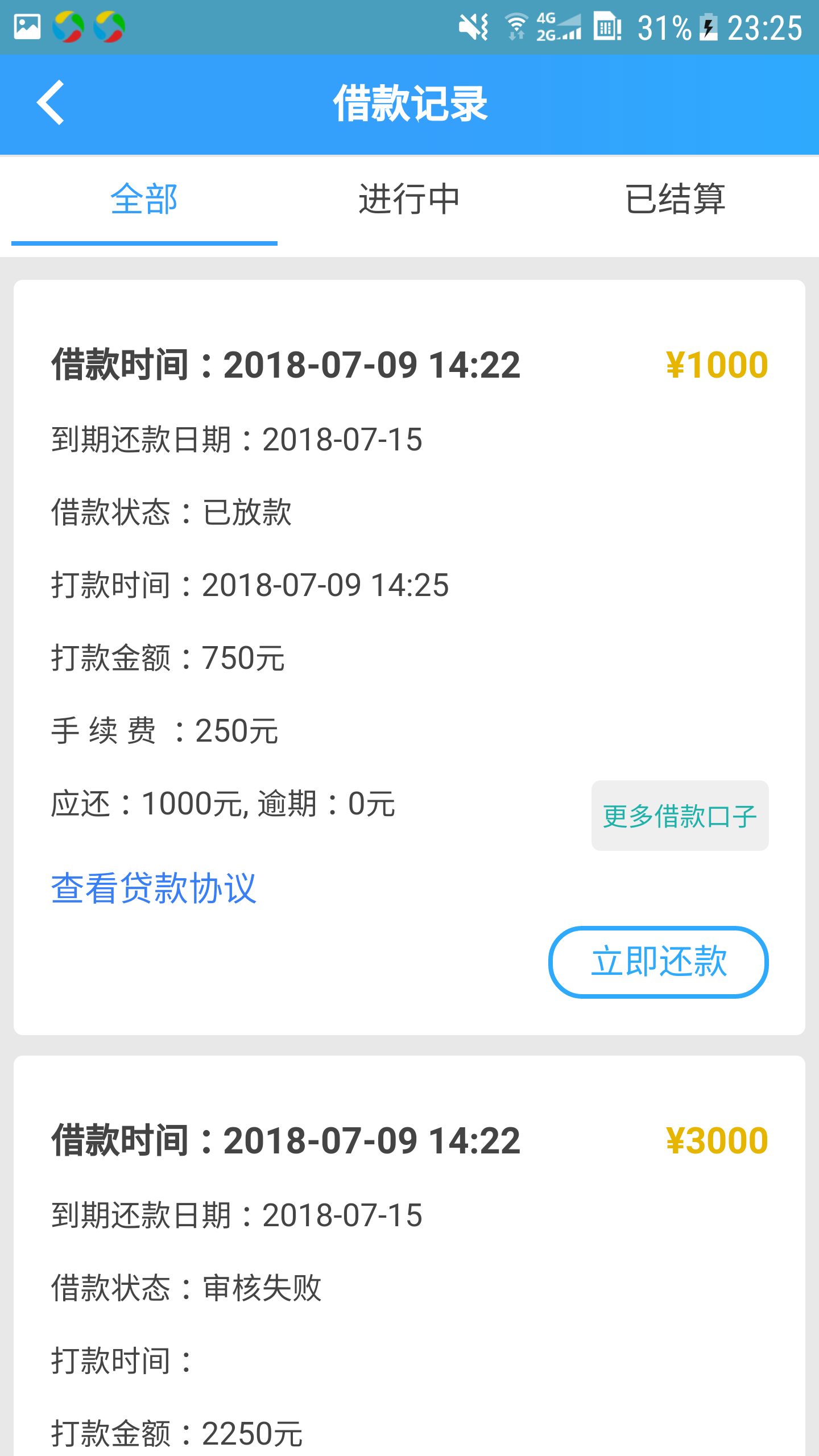Tap 立即还款 to repay the ¥1000 loan
Image resolution: width=819 pixels, height=1456 pixels.
click(659, 962)
